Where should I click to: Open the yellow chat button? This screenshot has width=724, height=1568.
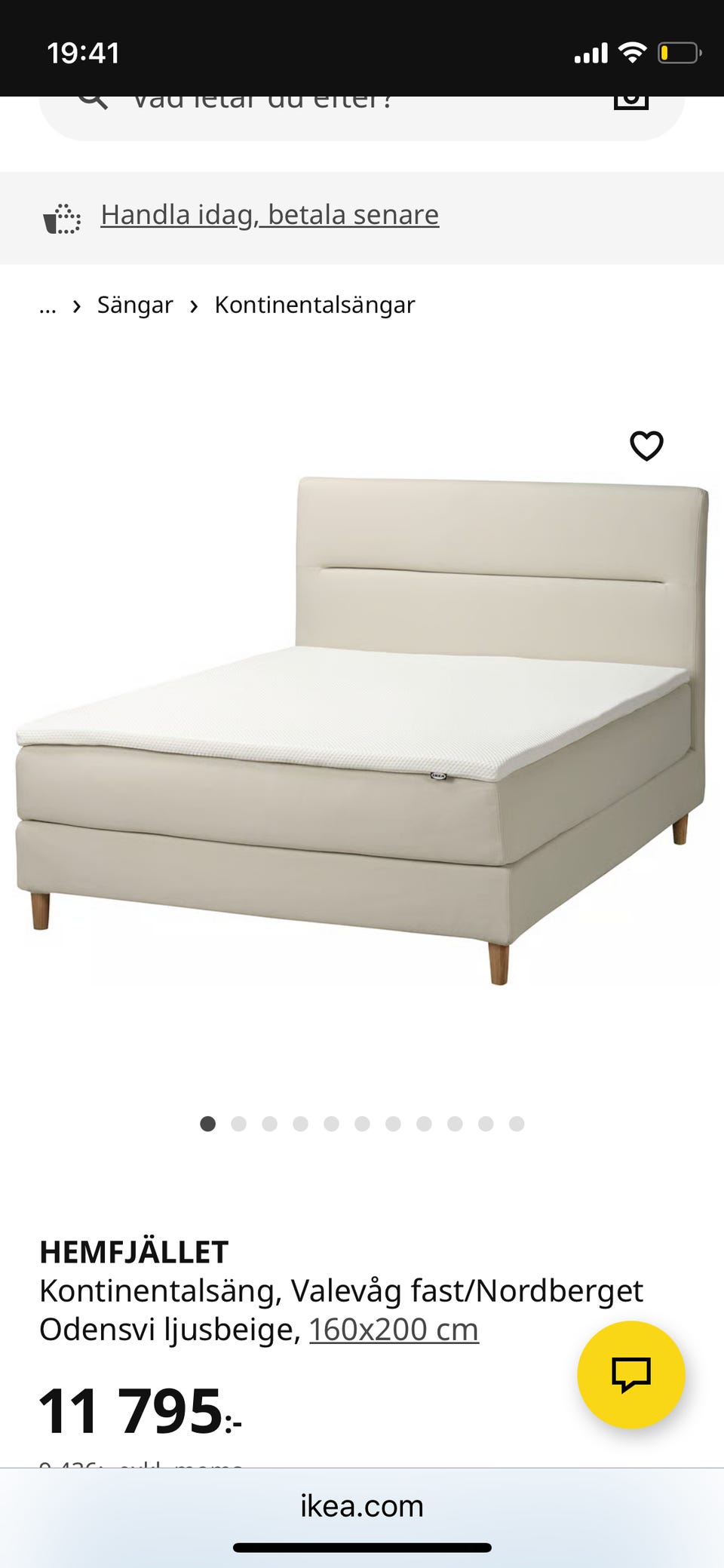(x=630, y=1374)
